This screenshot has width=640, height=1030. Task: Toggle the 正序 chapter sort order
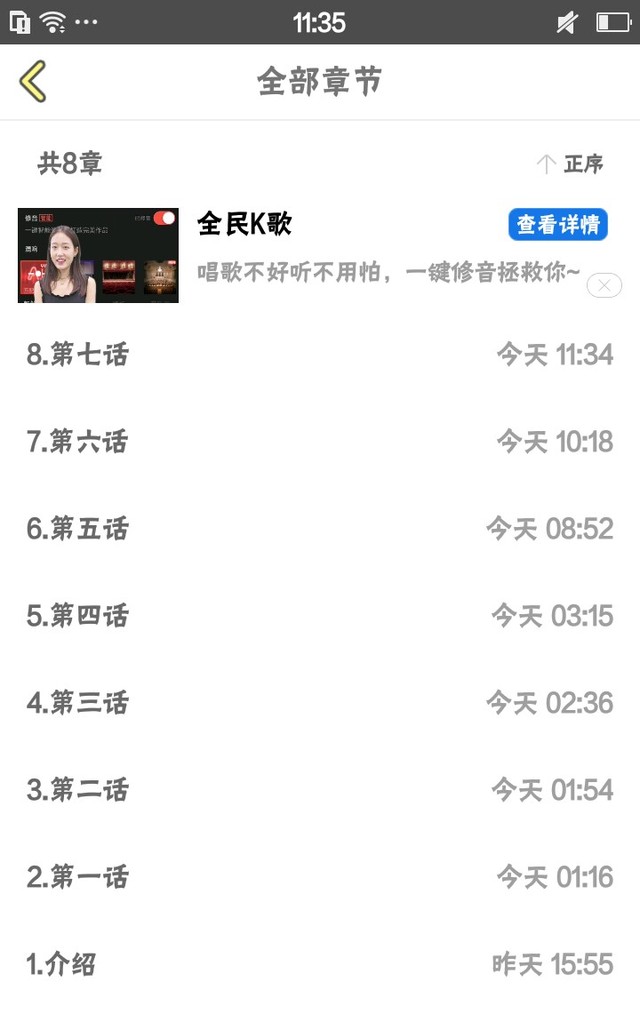coord(571,164)
